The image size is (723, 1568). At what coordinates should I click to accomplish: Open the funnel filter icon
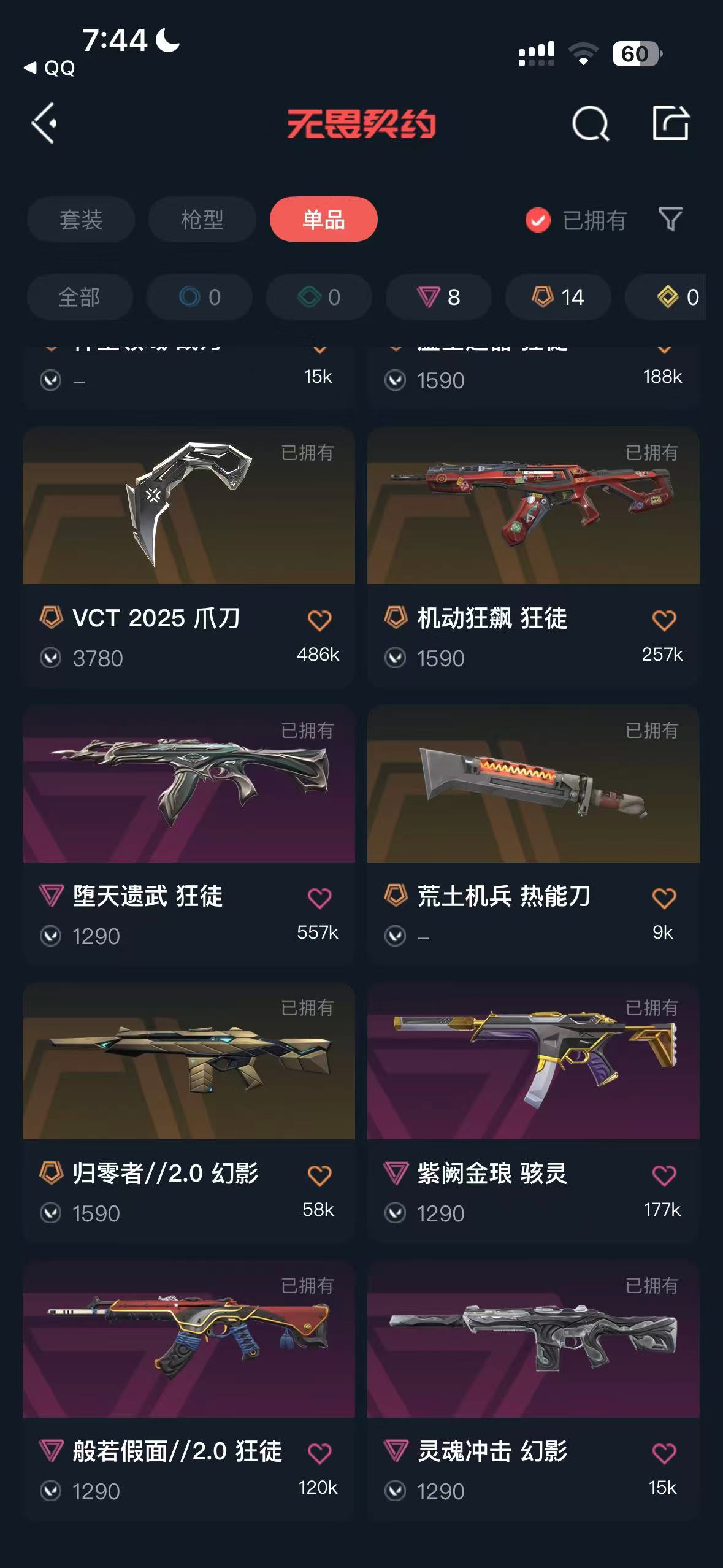click(x=670, y=220)
